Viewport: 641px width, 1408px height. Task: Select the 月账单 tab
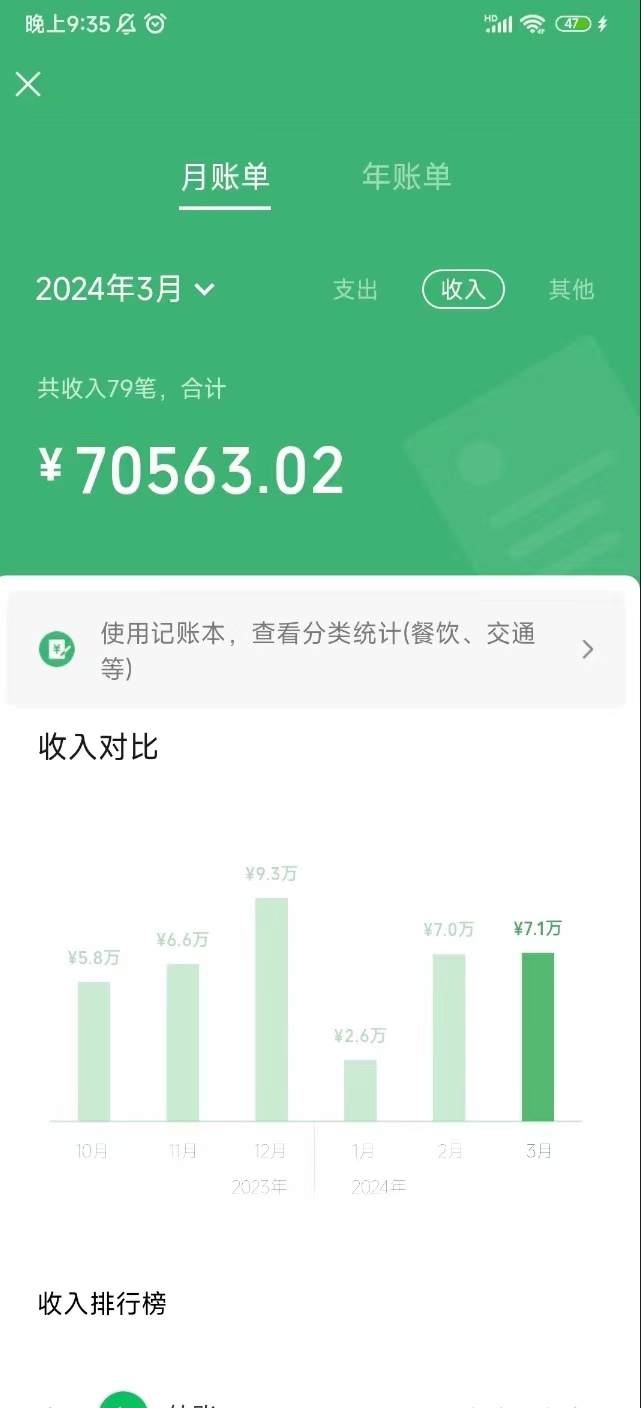[x=225, y=177]
